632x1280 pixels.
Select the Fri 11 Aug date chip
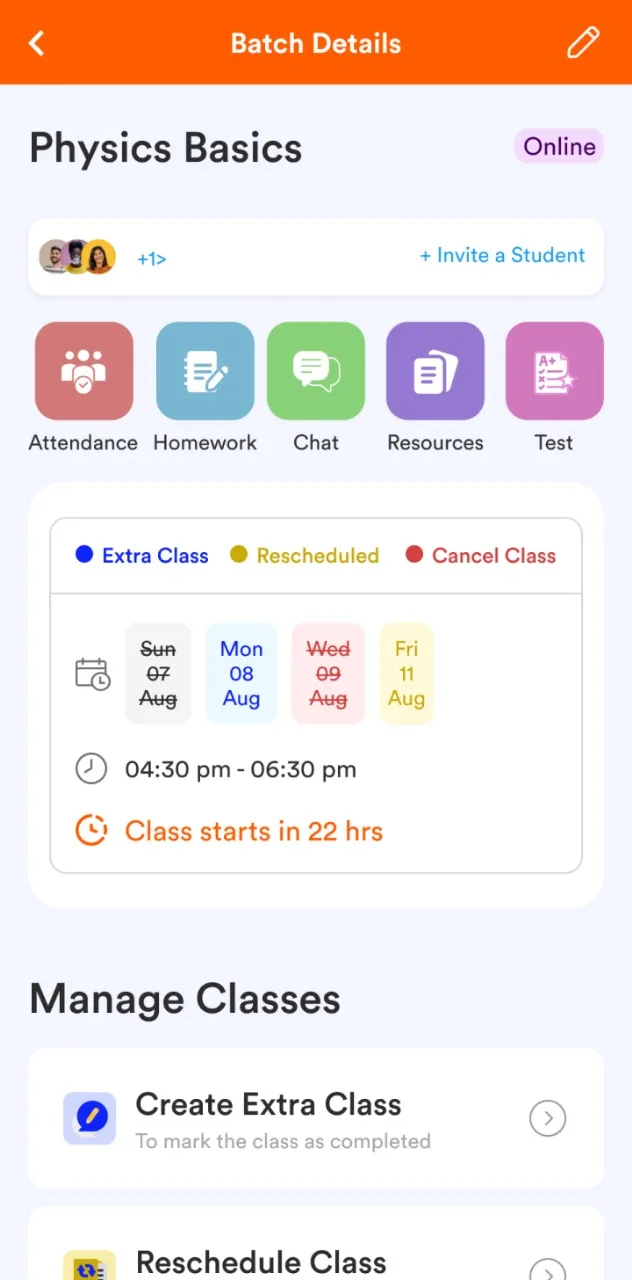[406, 673]
